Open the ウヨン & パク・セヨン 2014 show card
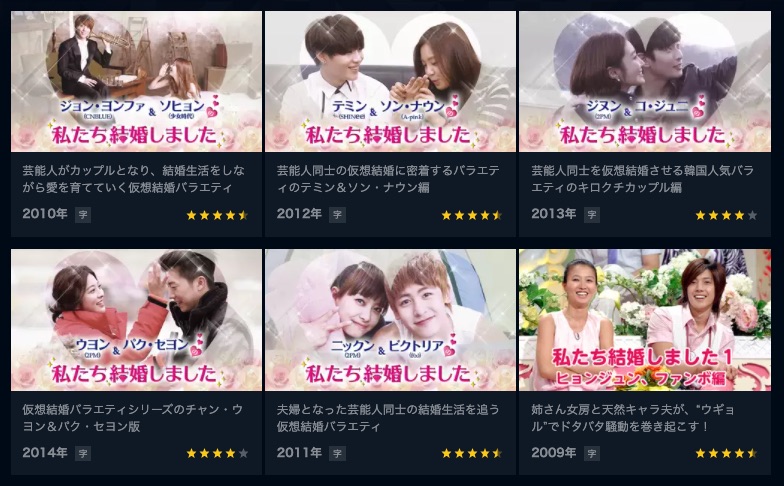784x486 pixels. 136,320
